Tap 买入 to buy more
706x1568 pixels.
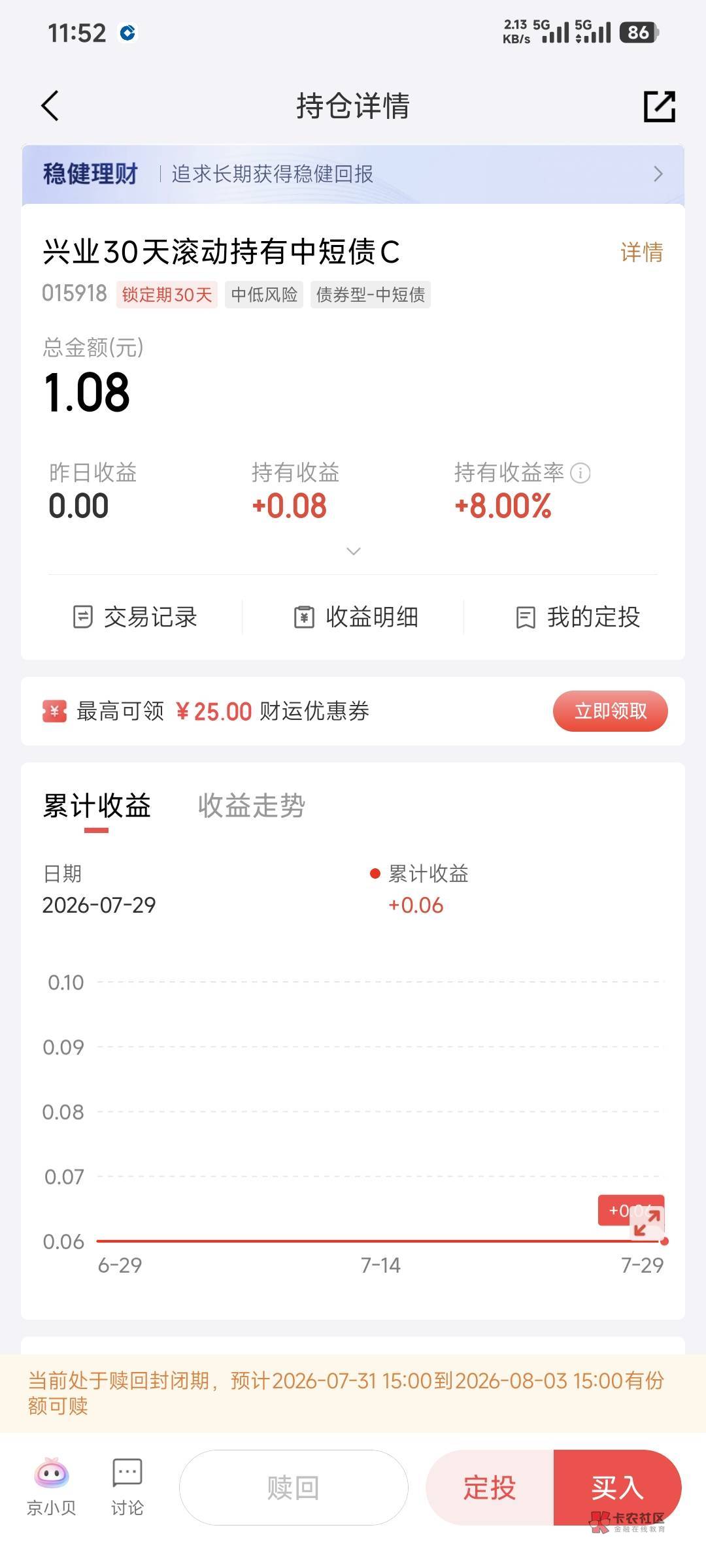(x=617, y=1488)
